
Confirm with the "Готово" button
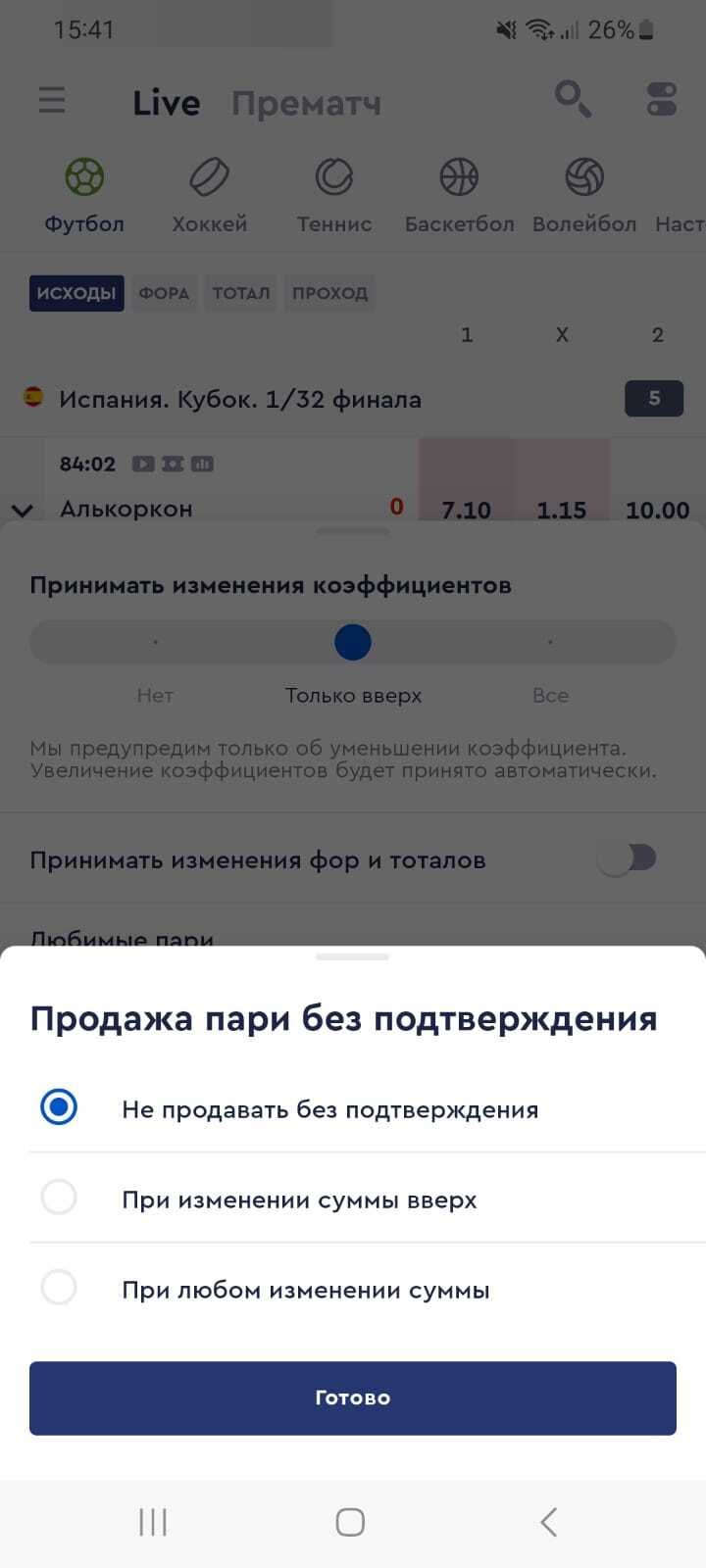click(353, 1398)
